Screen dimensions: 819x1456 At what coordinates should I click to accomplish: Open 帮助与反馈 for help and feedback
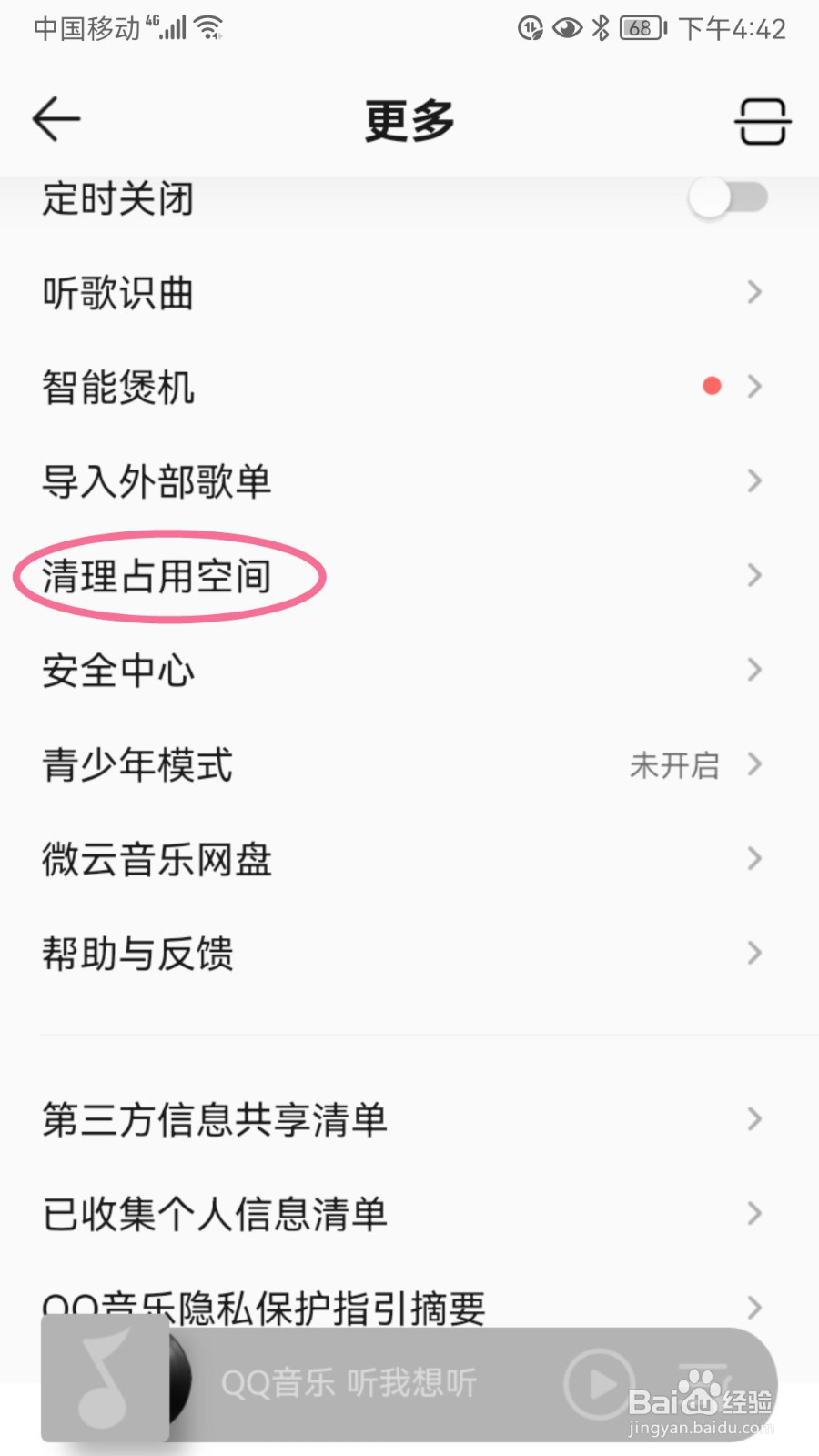coord(138,954)
